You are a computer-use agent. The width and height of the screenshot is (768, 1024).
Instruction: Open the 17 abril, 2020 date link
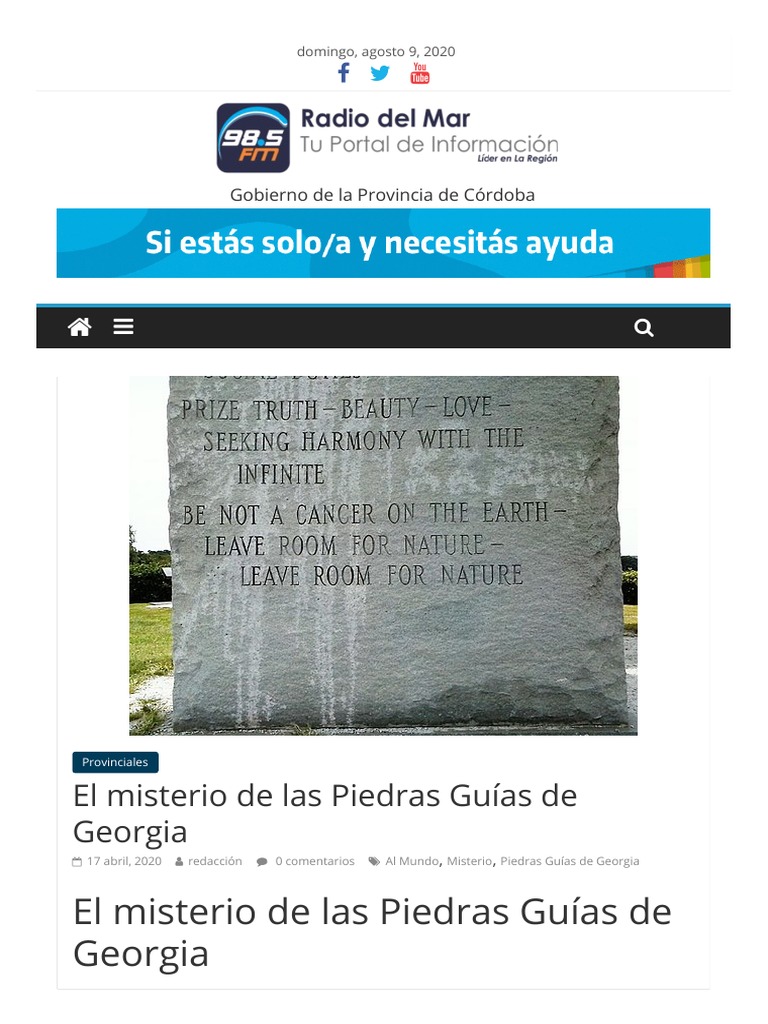pos(124,861)
